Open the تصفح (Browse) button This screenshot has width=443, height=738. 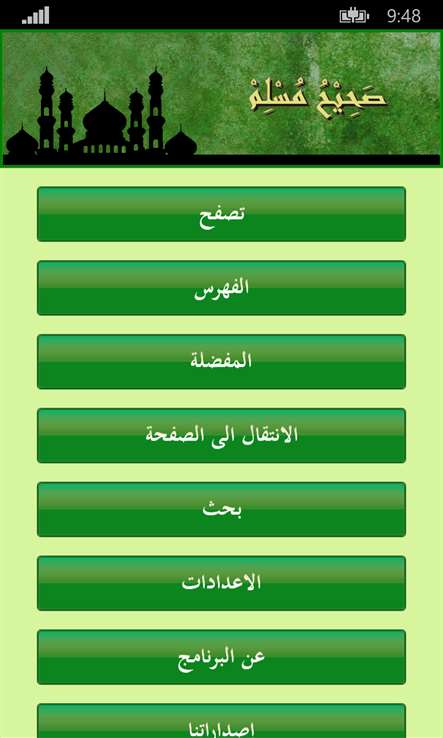pyautogui.click(x=221, y=214)
